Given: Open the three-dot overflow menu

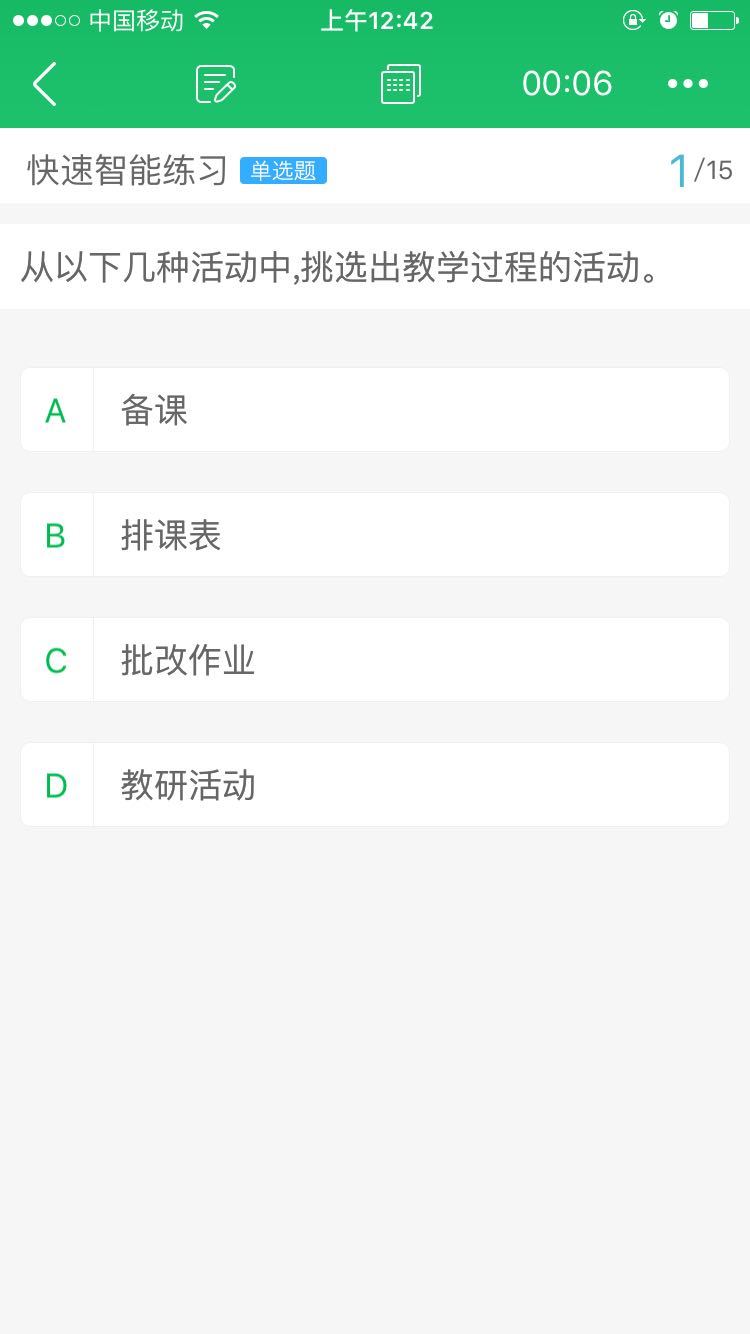Looking at the screenshot, I should [688, 84].
